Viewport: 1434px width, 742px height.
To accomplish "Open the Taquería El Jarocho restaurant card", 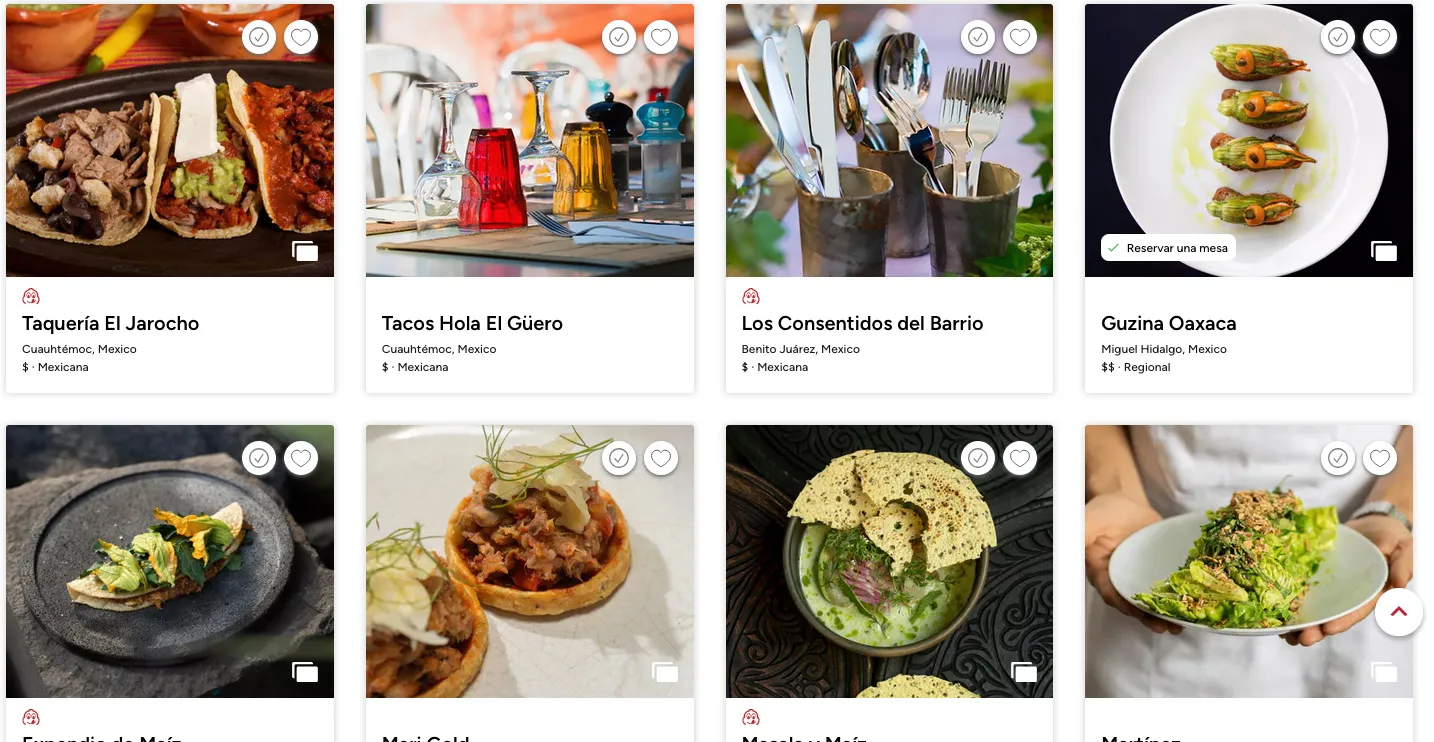I will tap(110, 324).
